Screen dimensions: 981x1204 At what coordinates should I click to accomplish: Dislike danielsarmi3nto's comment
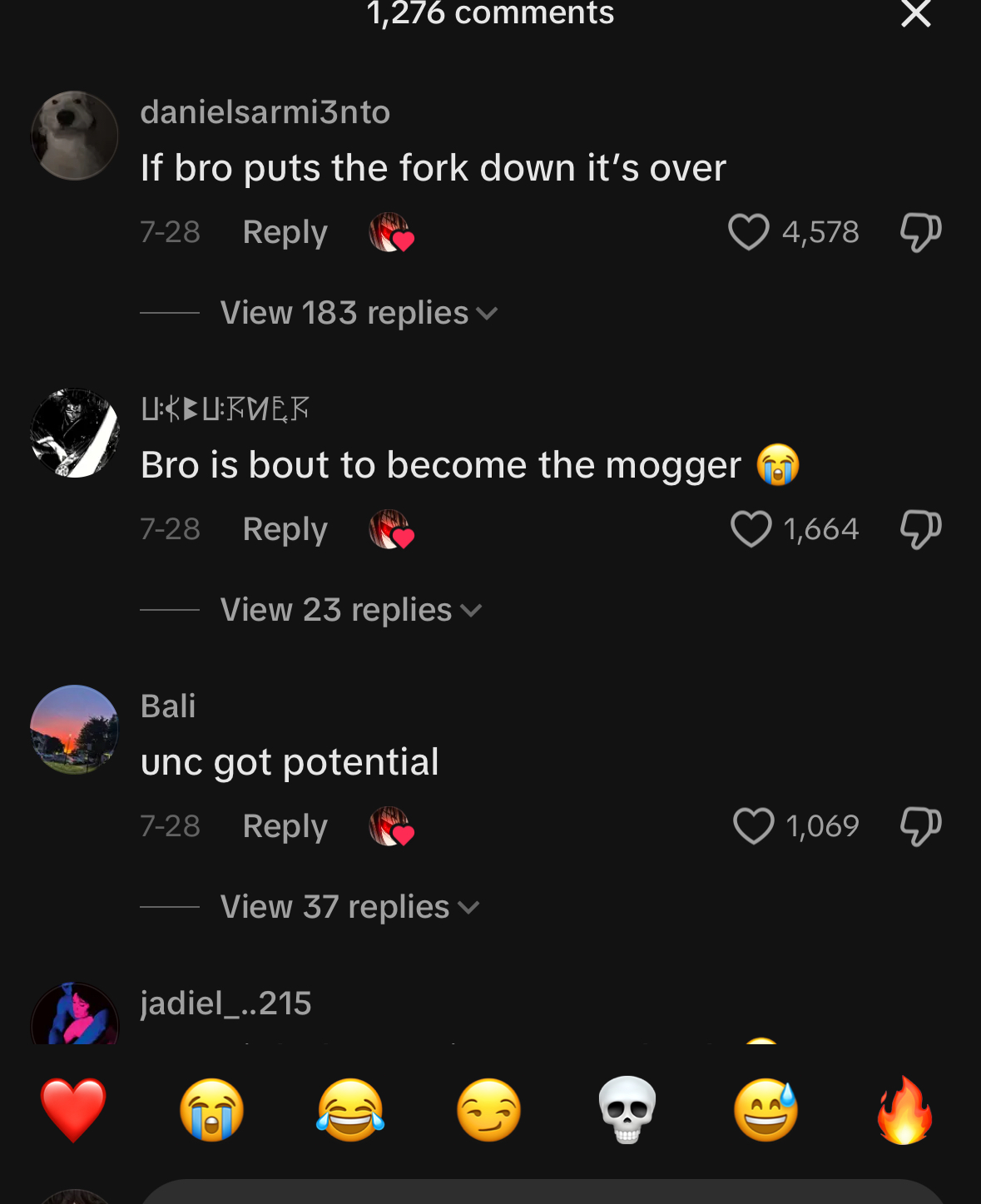point(920,232)
